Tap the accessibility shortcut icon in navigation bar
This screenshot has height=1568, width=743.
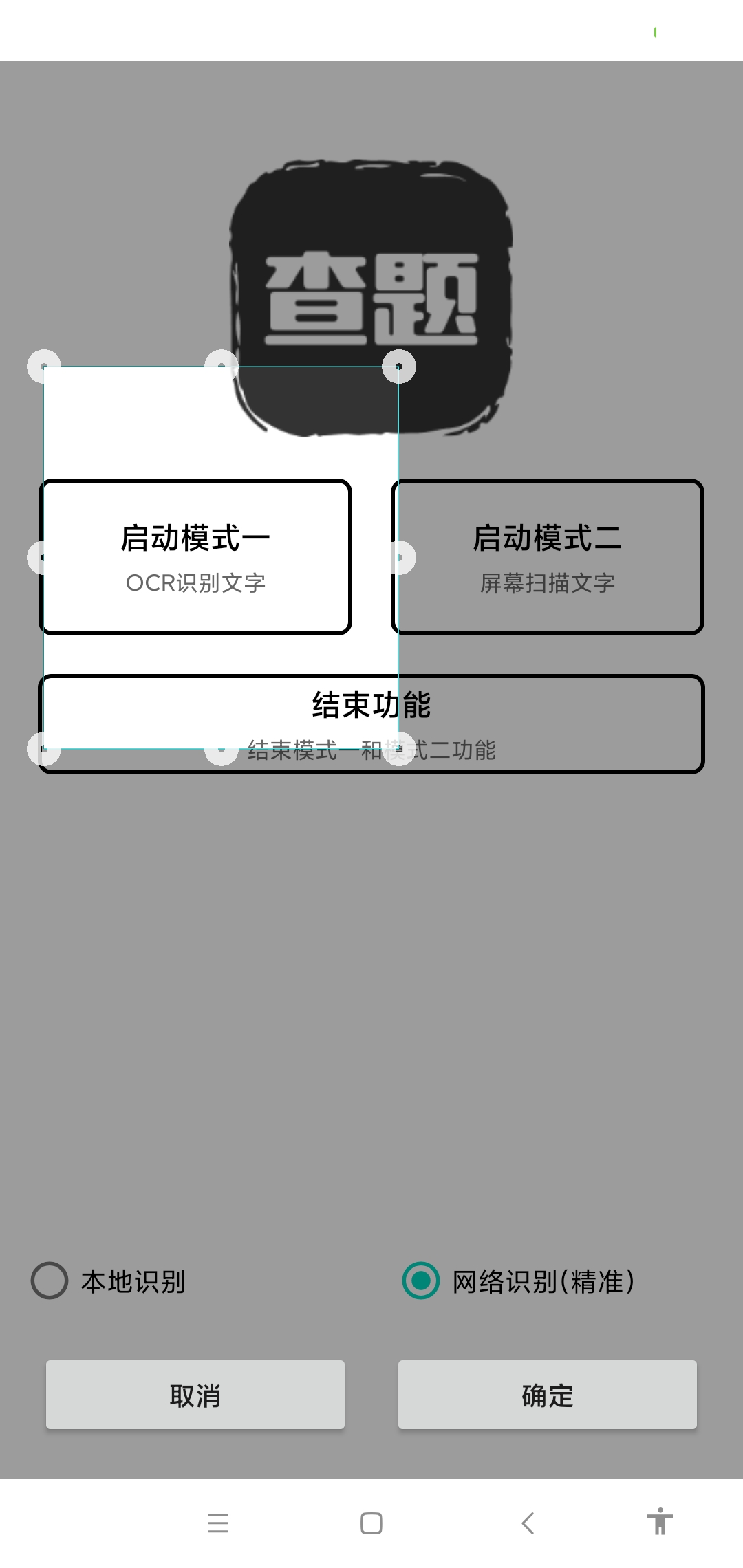(x=659, y=1522)
